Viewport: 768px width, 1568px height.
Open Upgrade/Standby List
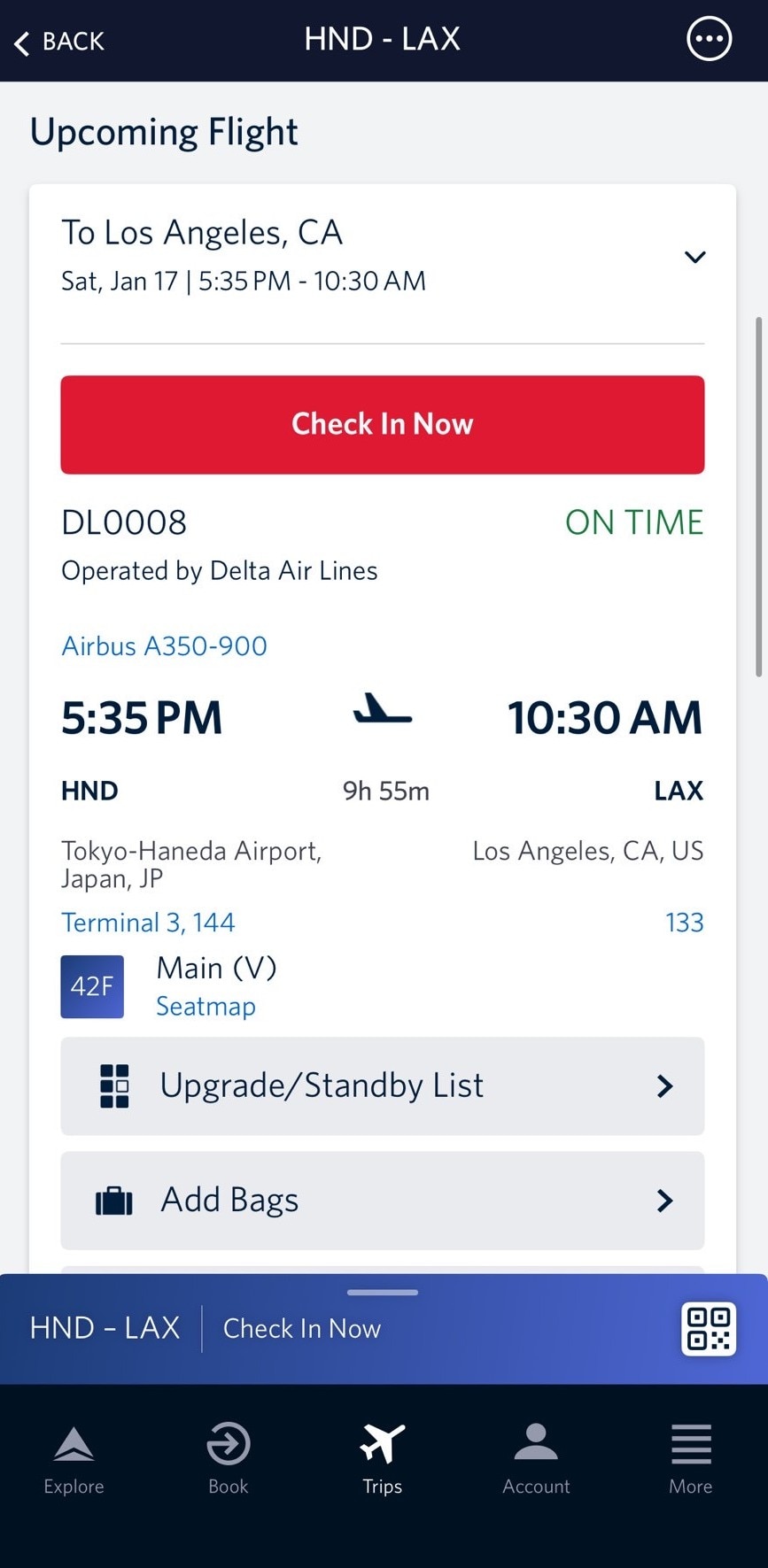click(x=383, y=1085)
